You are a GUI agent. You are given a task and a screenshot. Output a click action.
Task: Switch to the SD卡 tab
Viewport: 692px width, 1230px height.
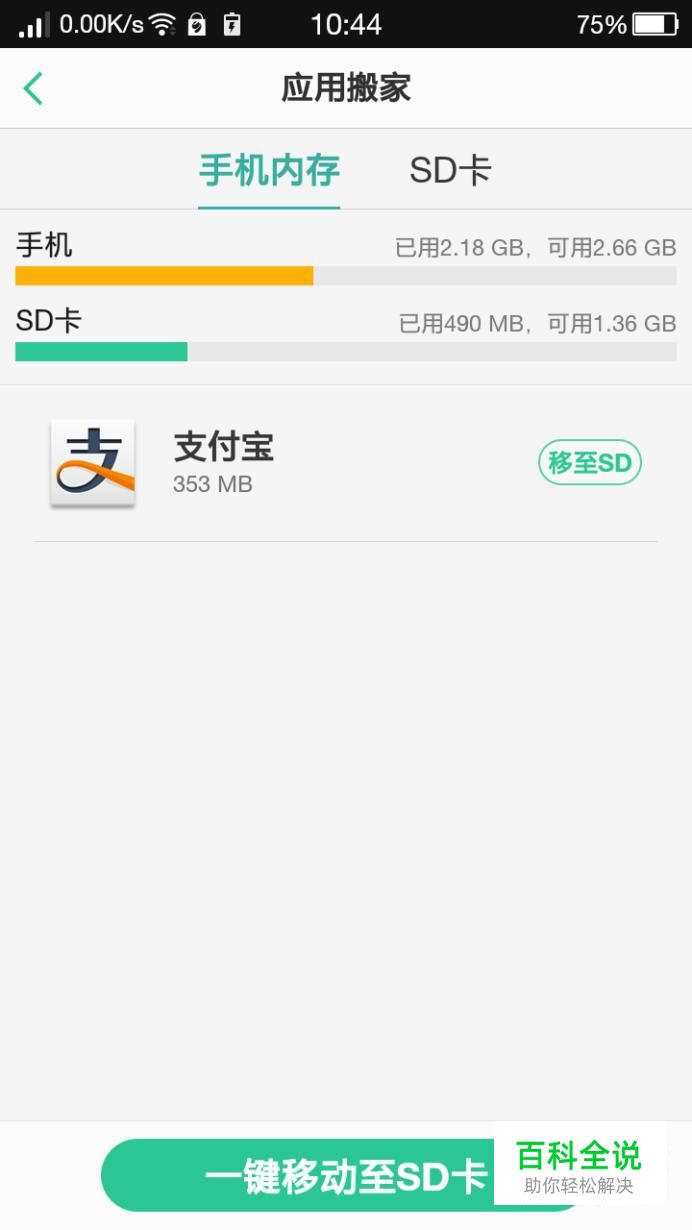point(450,170)
